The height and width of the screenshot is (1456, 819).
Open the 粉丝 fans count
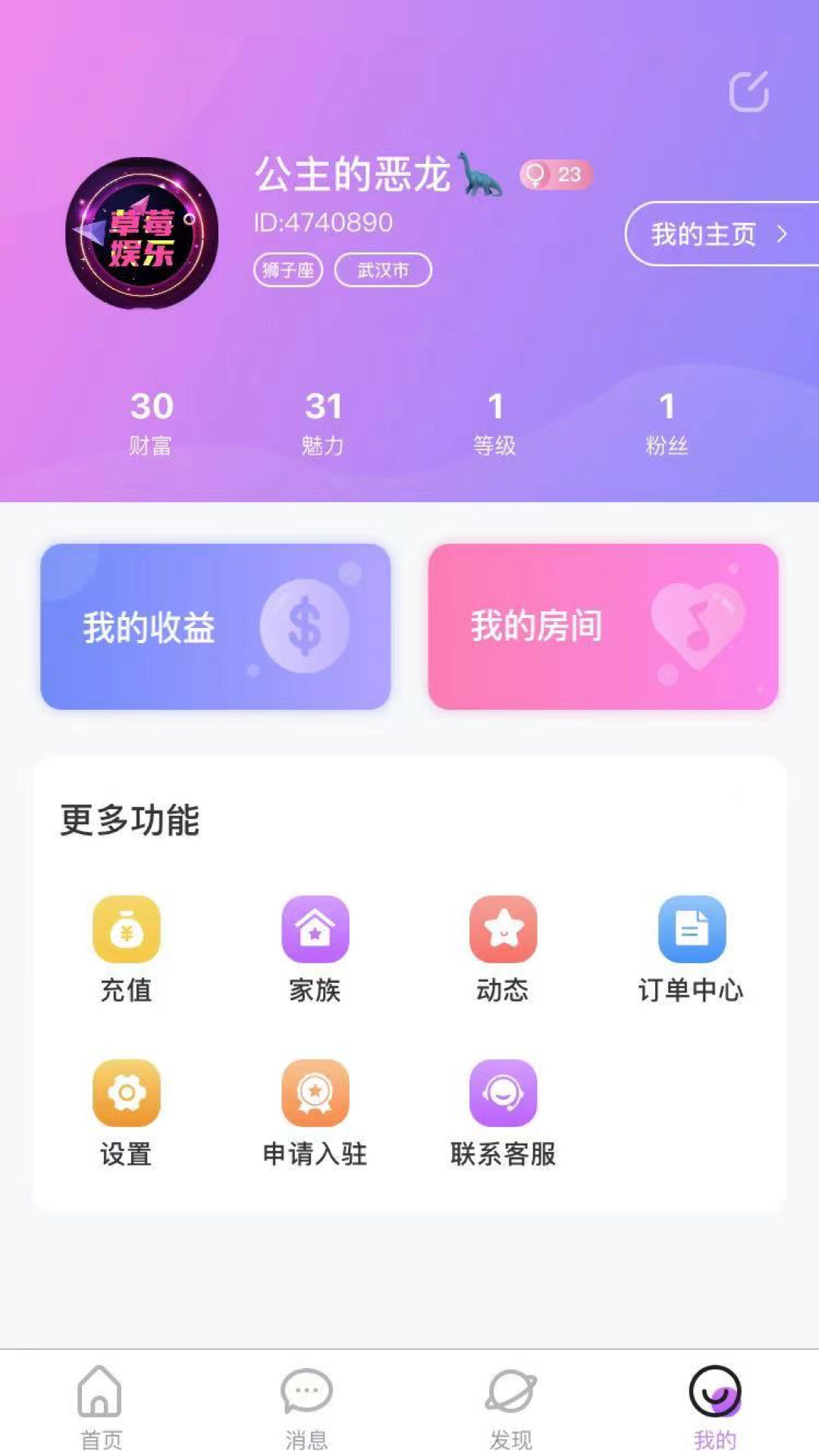tap(666, 421)
